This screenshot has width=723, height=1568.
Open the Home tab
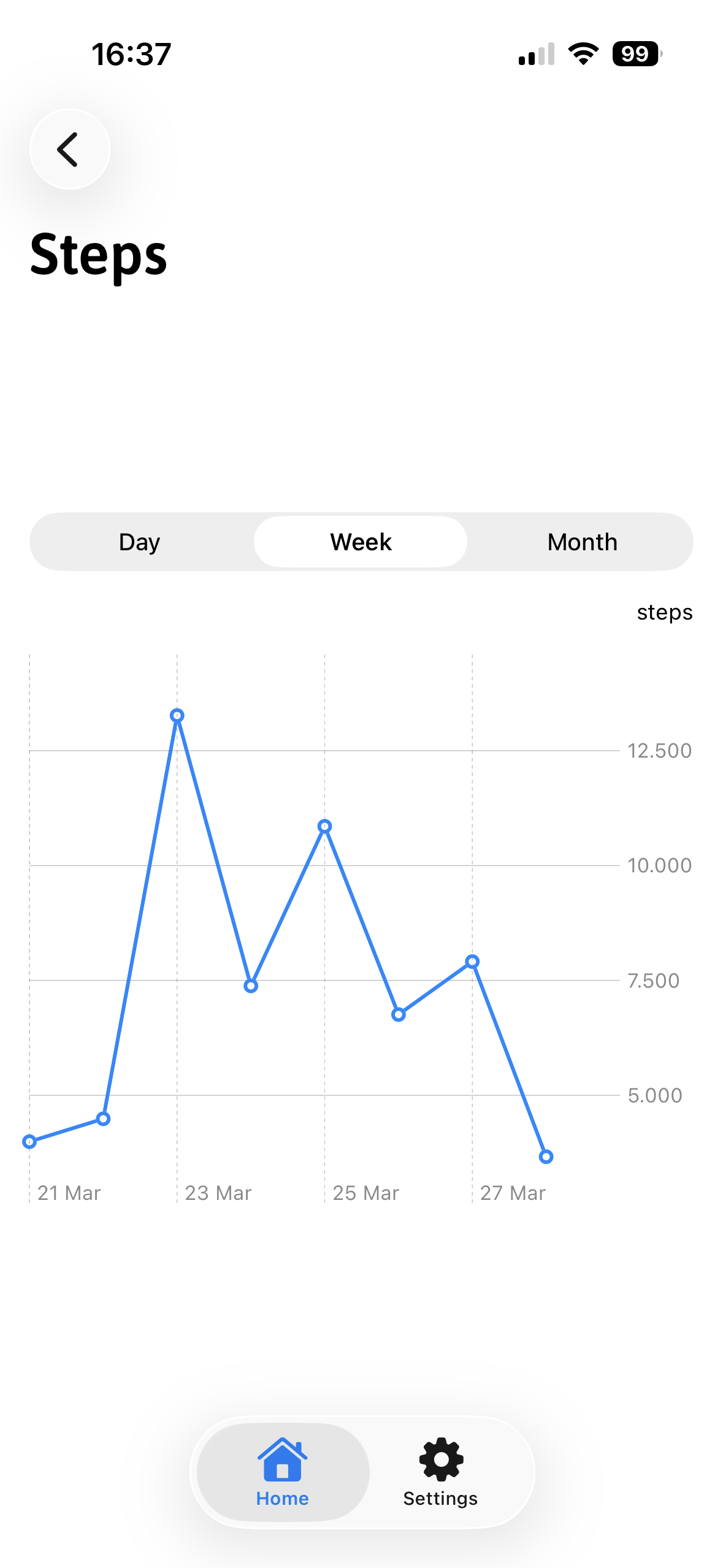[x=283, y=1472]
